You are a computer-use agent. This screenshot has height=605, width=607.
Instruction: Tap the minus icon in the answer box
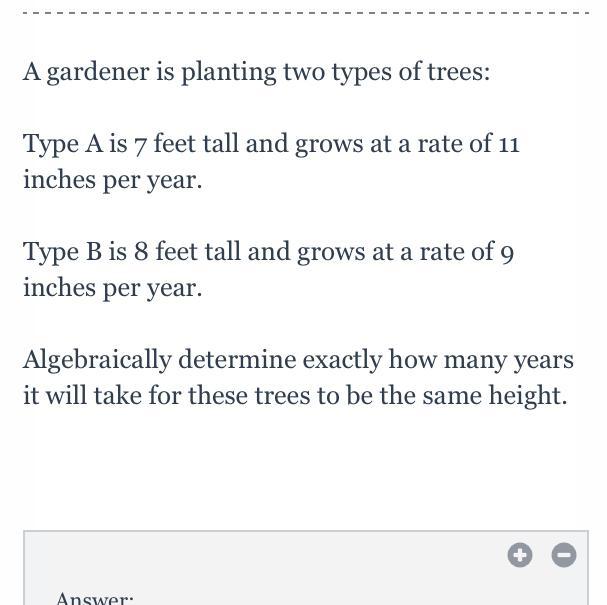pos(564,555)
